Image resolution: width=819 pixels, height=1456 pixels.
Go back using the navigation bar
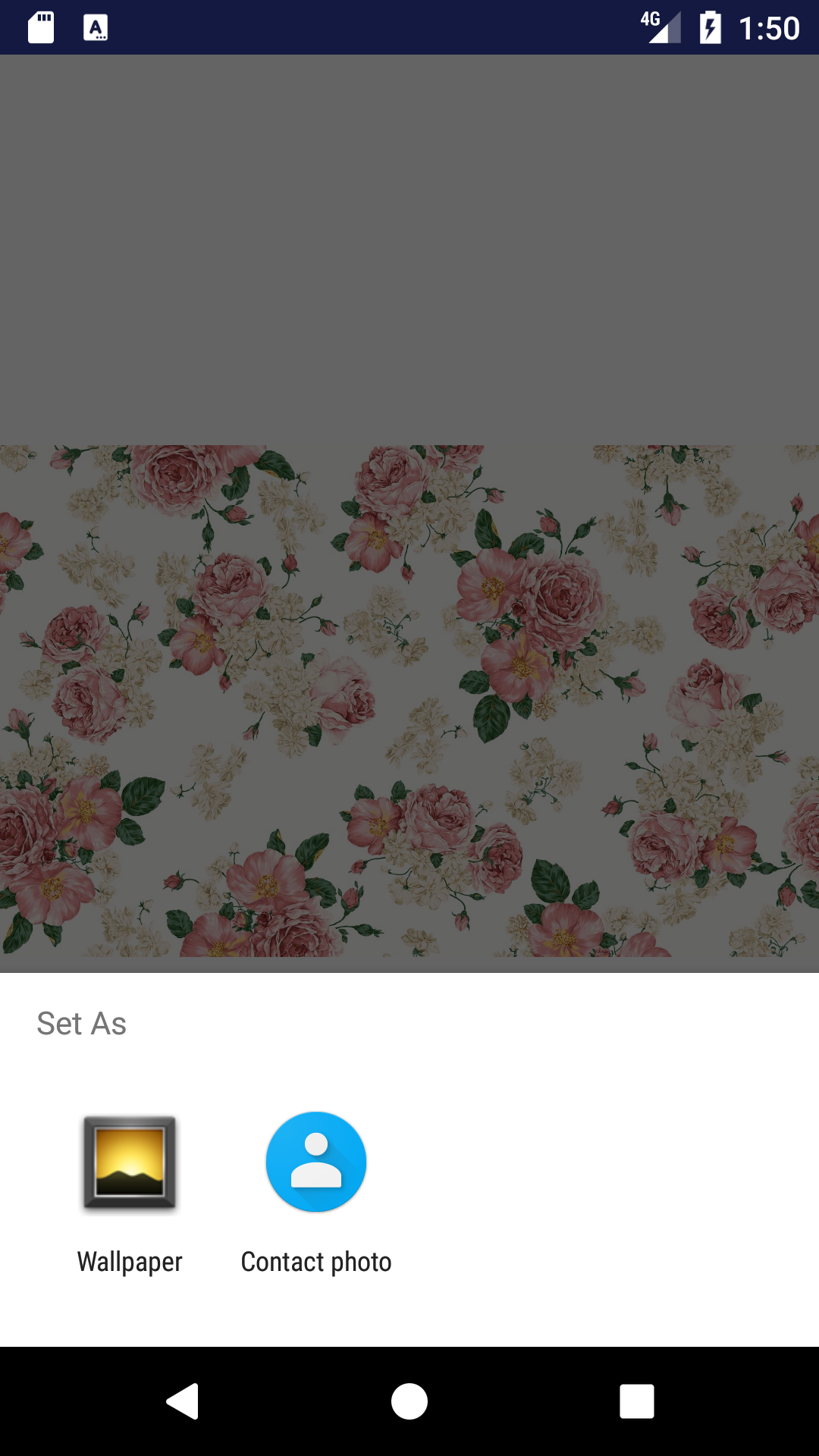pos(183,1401)
